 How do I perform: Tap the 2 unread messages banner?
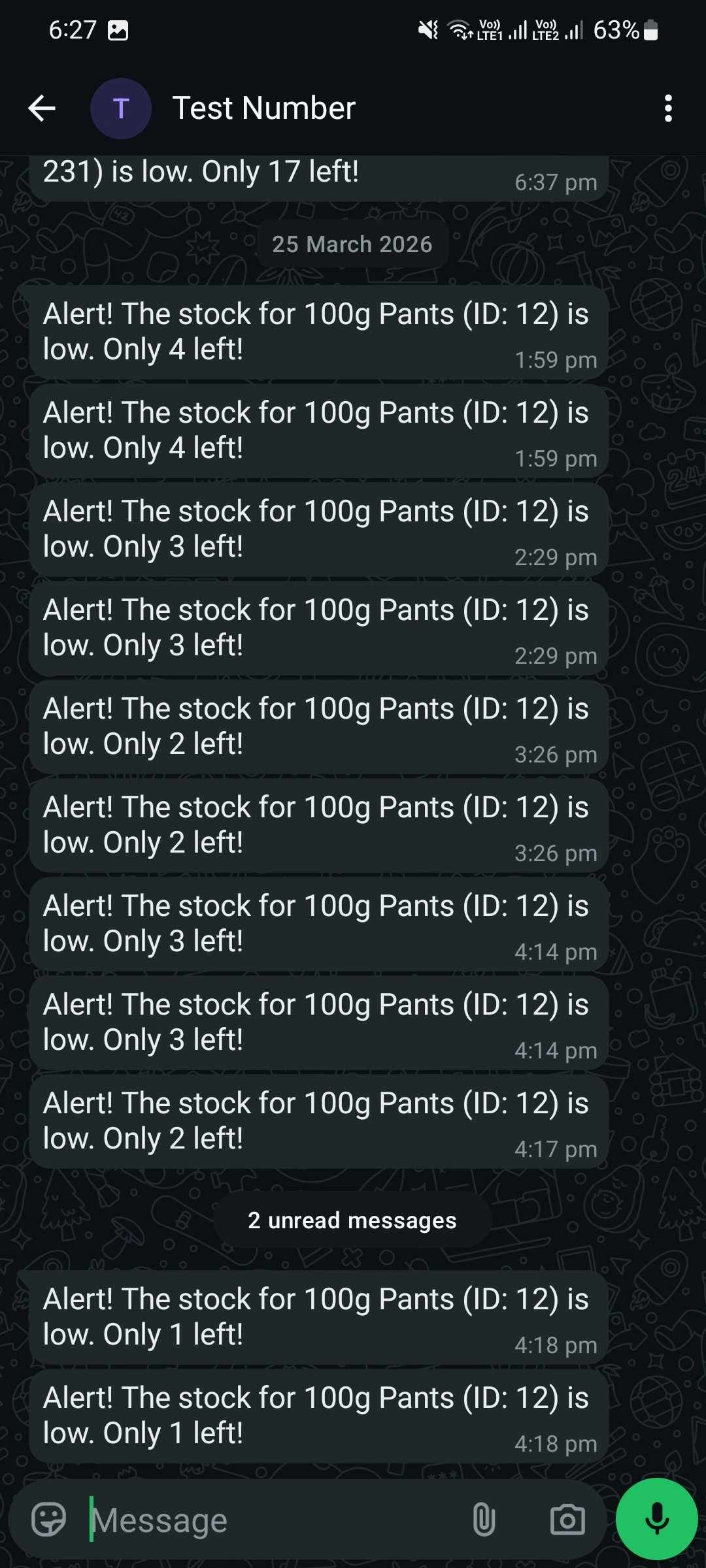click(352, 1219)
